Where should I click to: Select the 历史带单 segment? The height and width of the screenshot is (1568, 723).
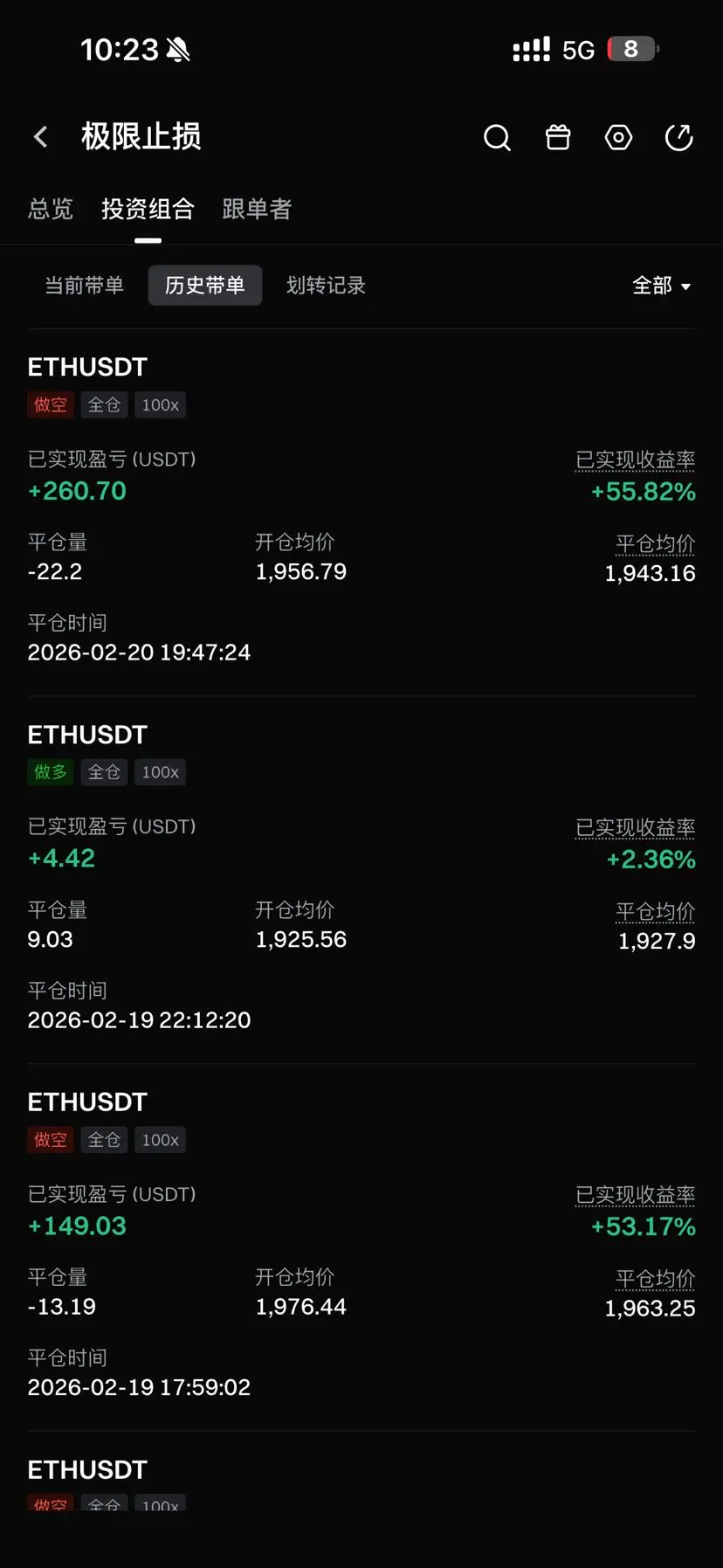pos(205,286)
